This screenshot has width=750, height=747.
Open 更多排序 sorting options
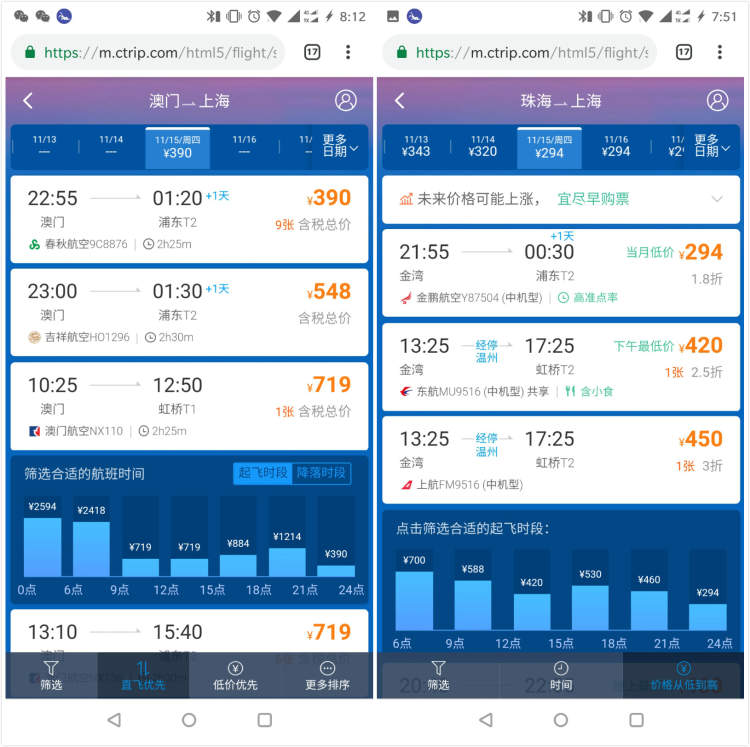click(326, 676)
